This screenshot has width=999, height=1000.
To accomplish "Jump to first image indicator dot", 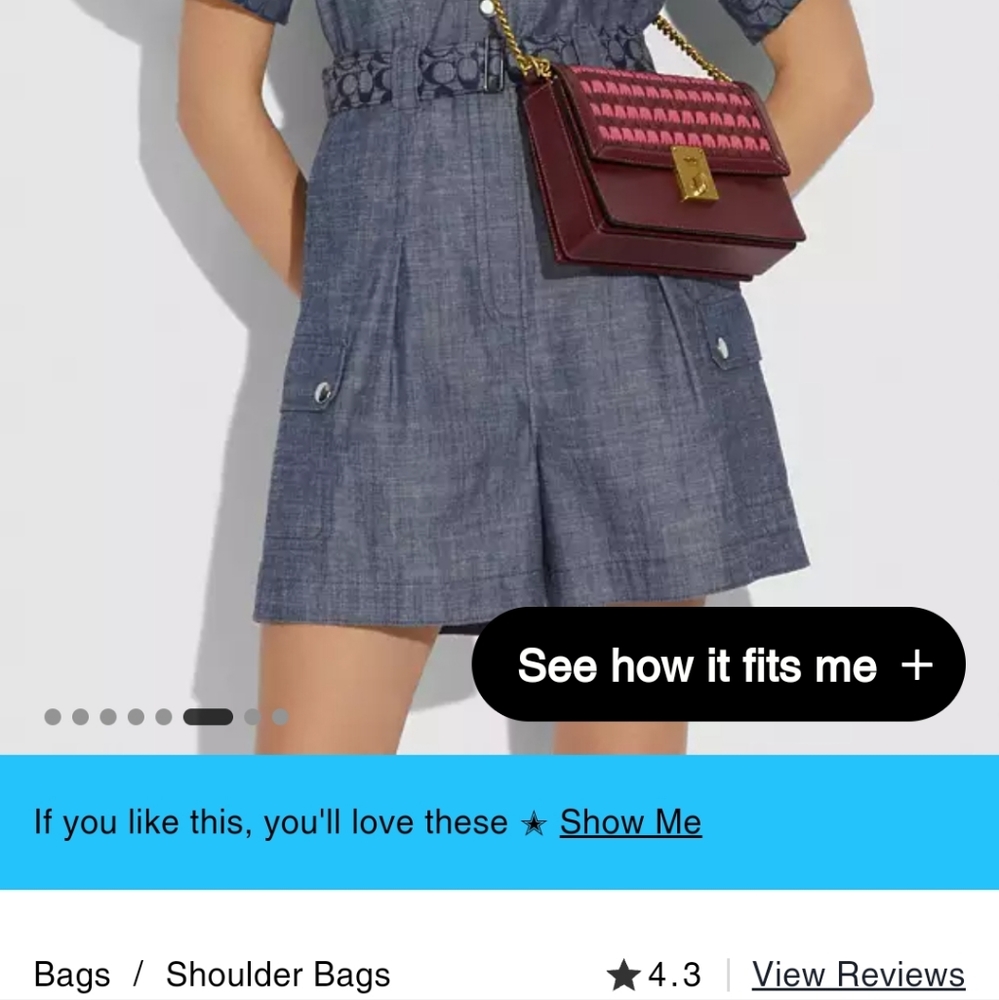I will click(53, 717).
